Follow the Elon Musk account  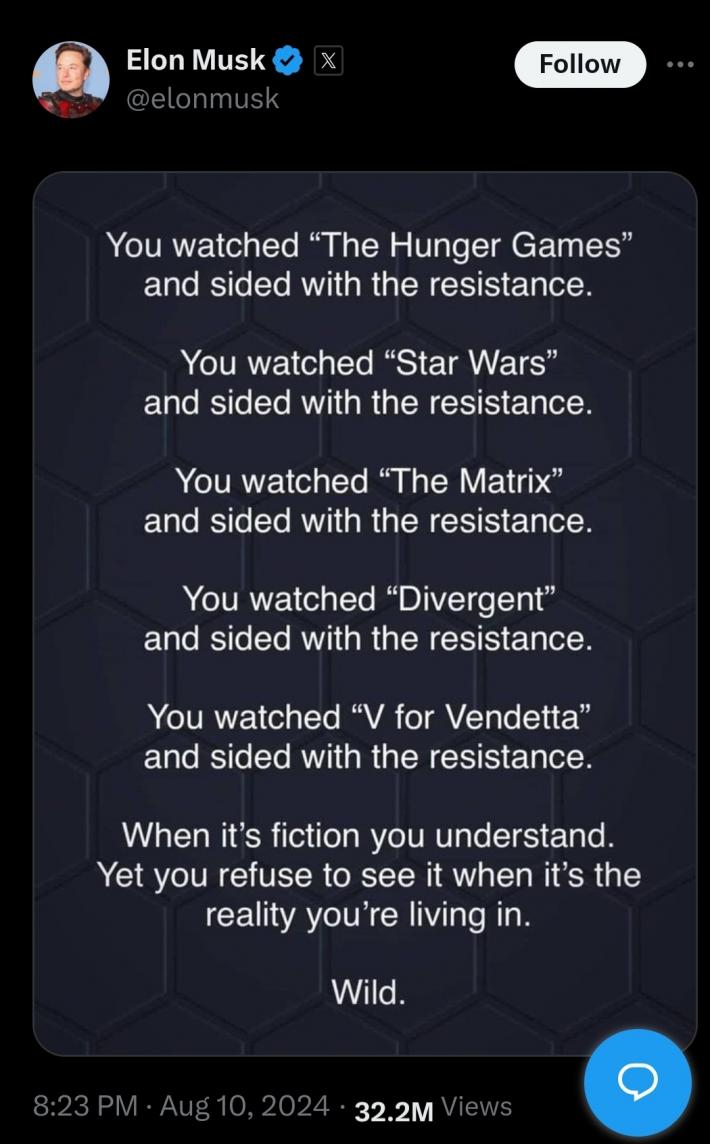pos(579,65)
